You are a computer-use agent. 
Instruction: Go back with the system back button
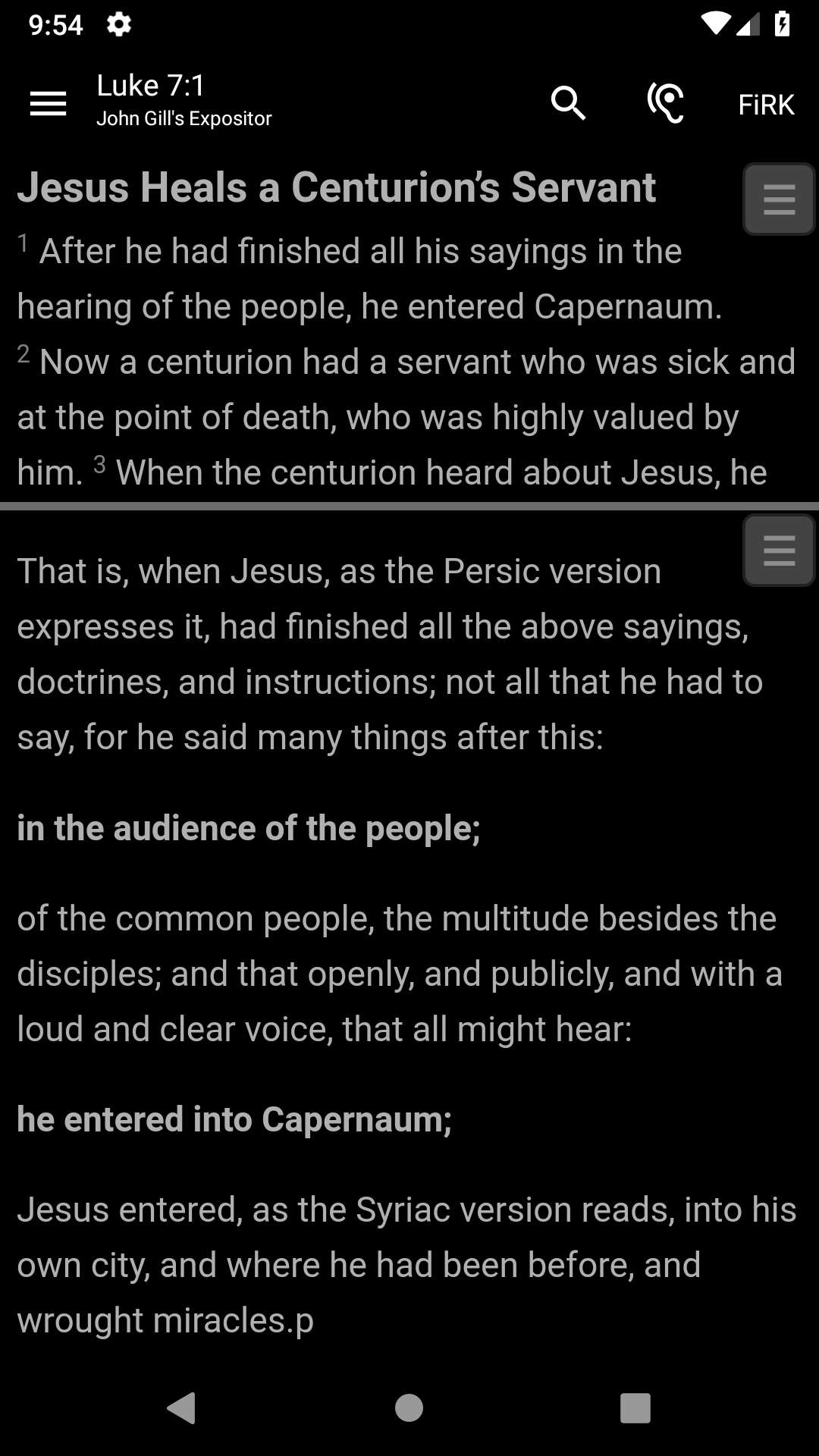181,1408
